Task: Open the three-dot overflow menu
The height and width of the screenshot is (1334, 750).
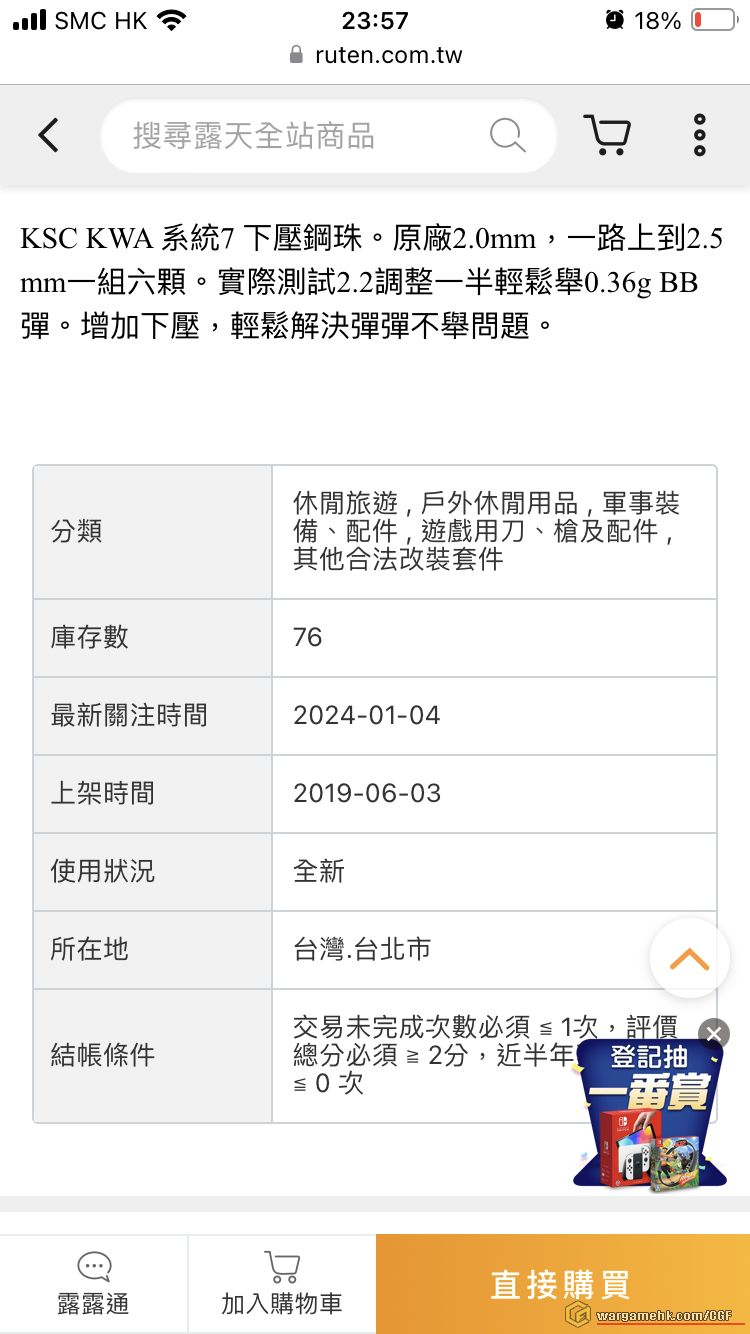Action: (x=699, y=135)
